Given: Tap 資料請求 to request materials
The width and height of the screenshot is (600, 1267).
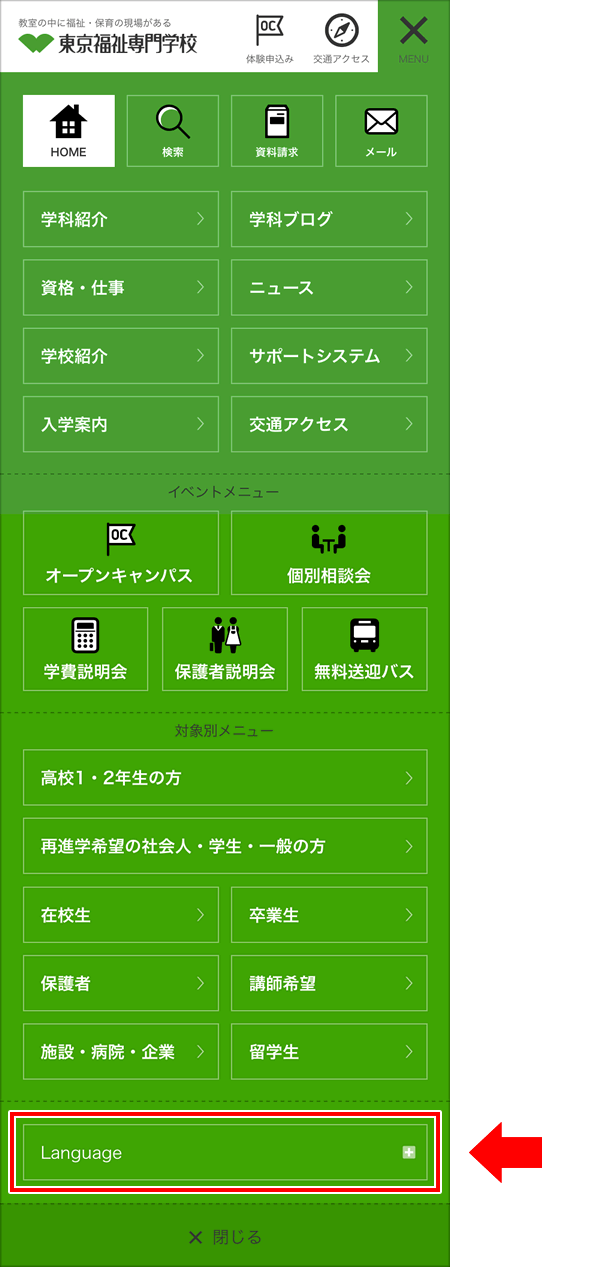Looking at the screenshot, I should (277, 131).
